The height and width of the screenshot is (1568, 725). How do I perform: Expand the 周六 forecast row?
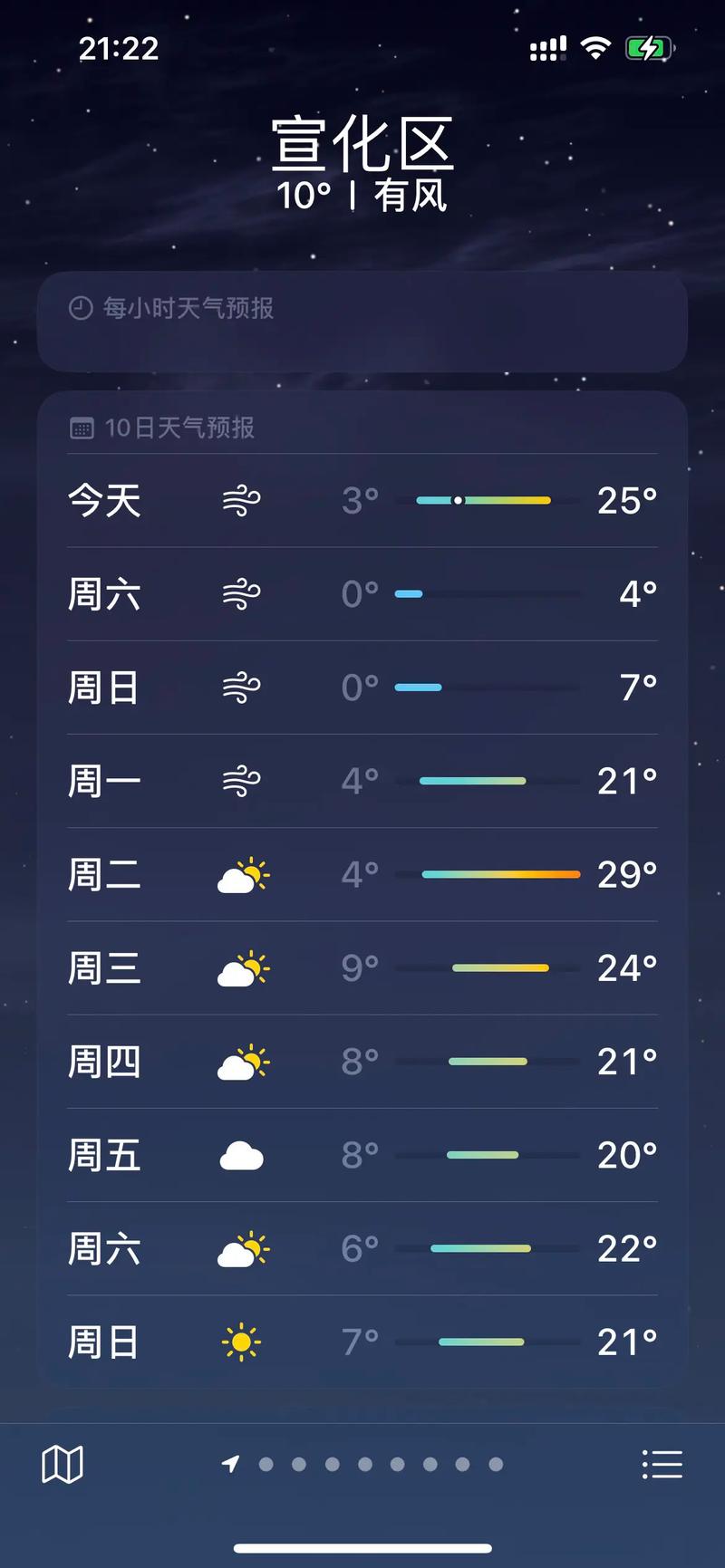point(362,594)
